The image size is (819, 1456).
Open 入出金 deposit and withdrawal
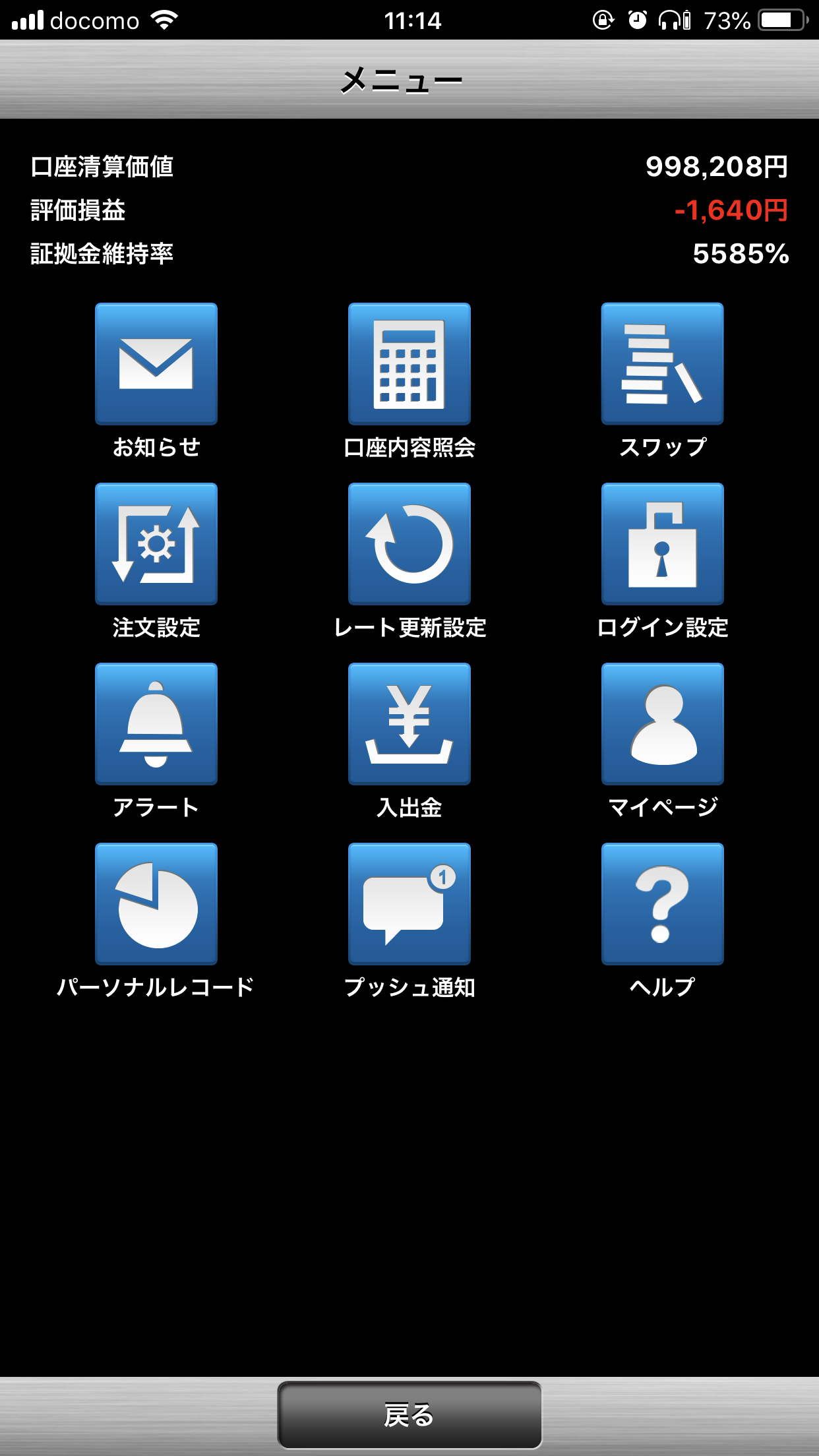(409, 724)
